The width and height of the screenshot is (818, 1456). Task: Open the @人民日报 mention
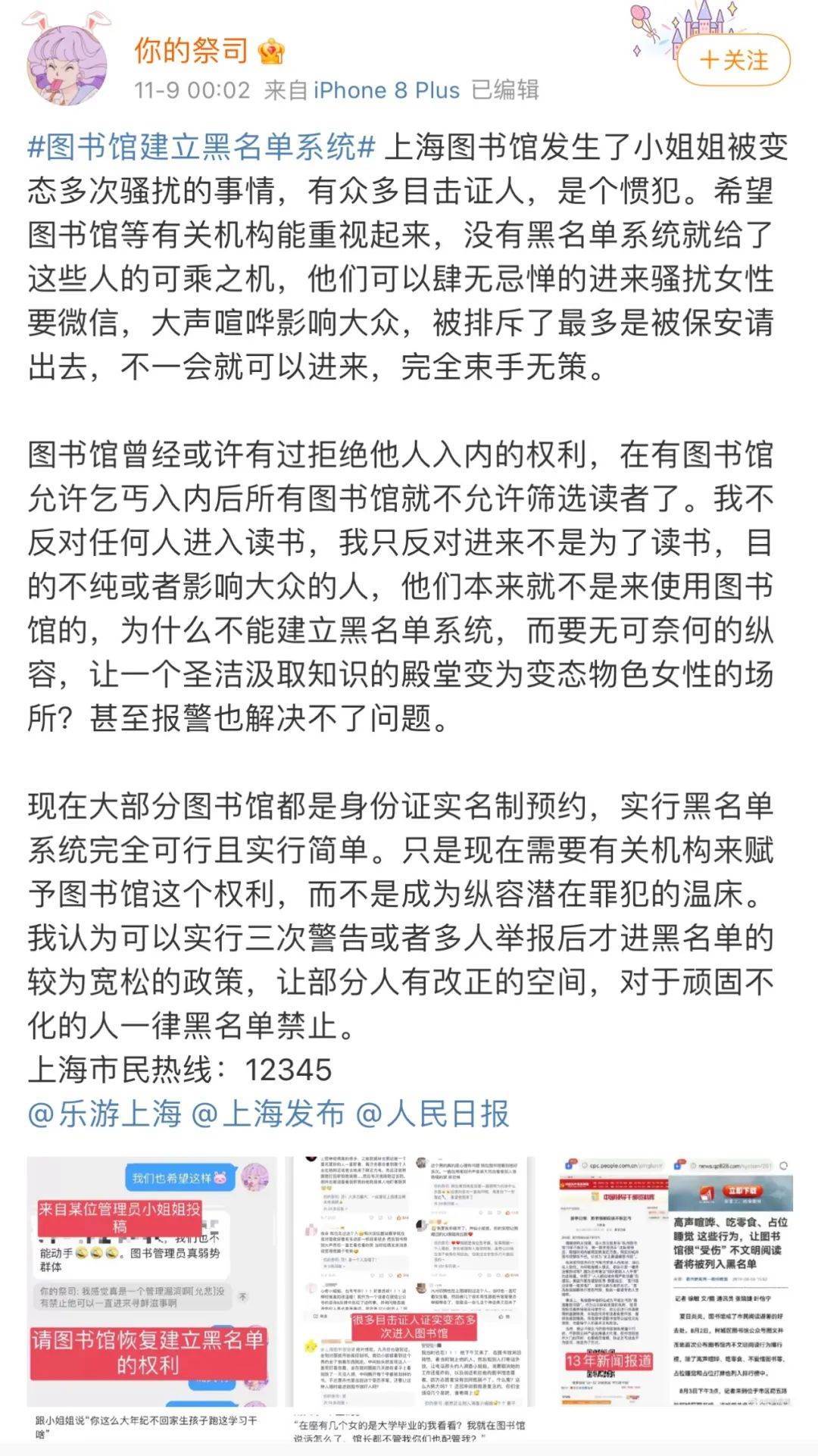(432, 1114)
